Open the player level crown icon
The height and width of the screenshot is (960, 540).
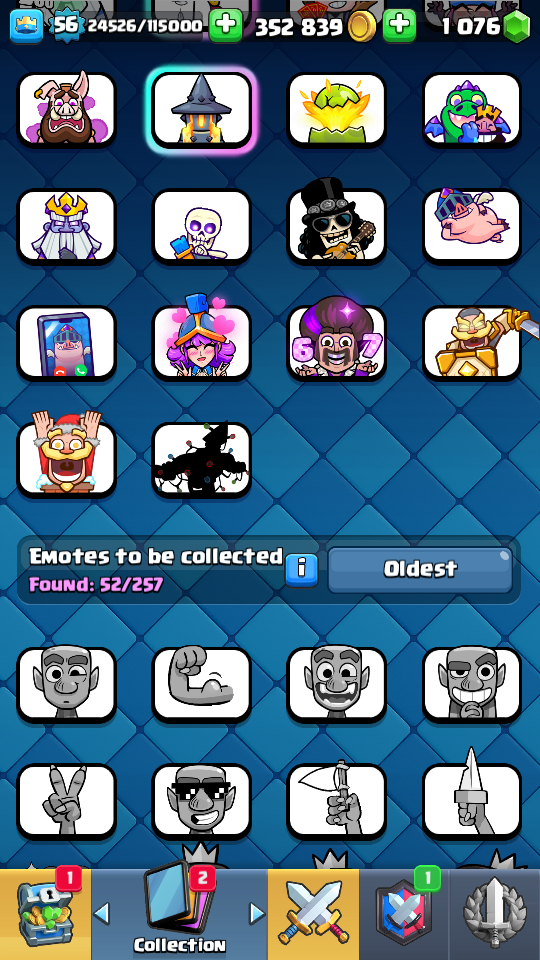click(26, 26)
